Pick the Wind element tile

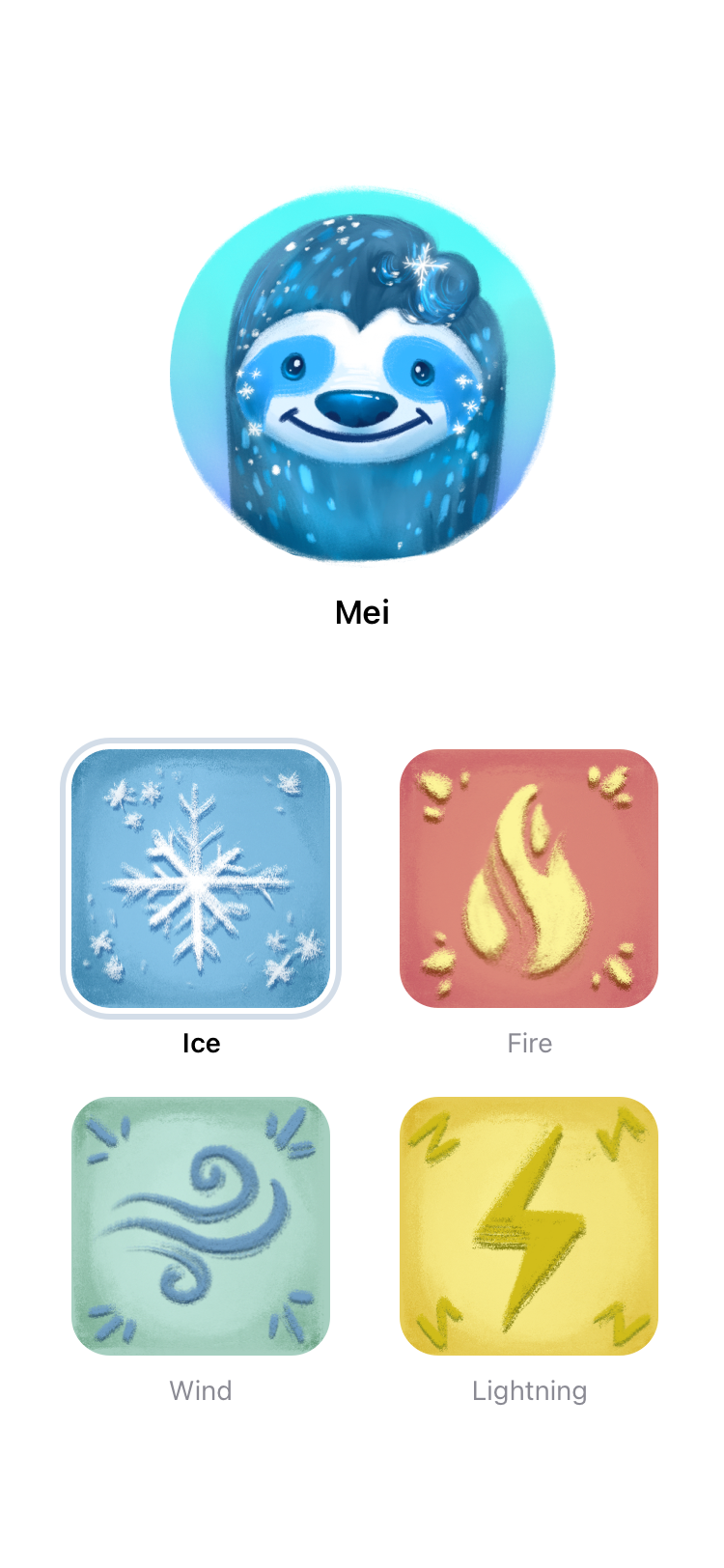pos(201,1226)
